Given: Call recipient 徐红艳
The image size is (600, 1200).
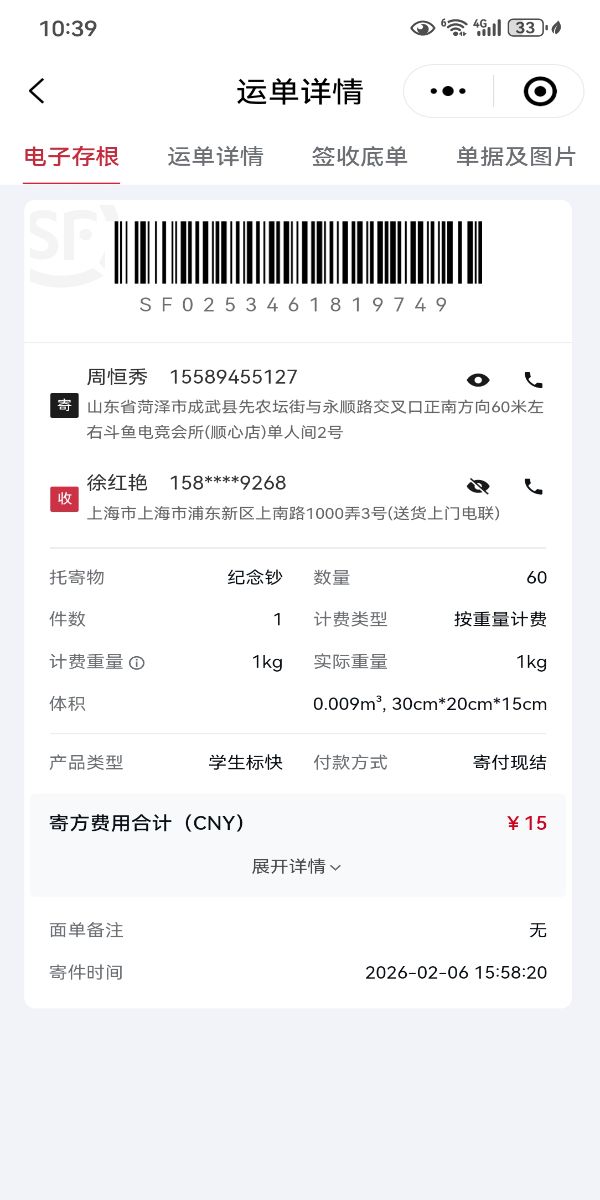Looking at the screenshot, I should (x=534, y=487).
